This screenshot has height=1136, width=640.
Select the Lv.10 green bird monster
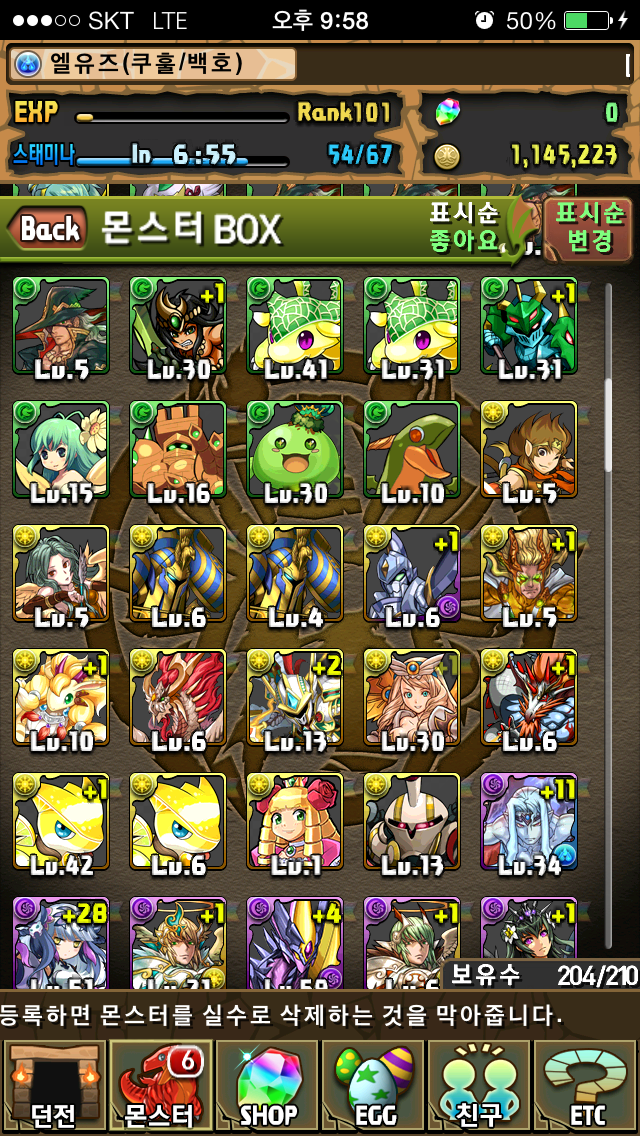[412, 450]
